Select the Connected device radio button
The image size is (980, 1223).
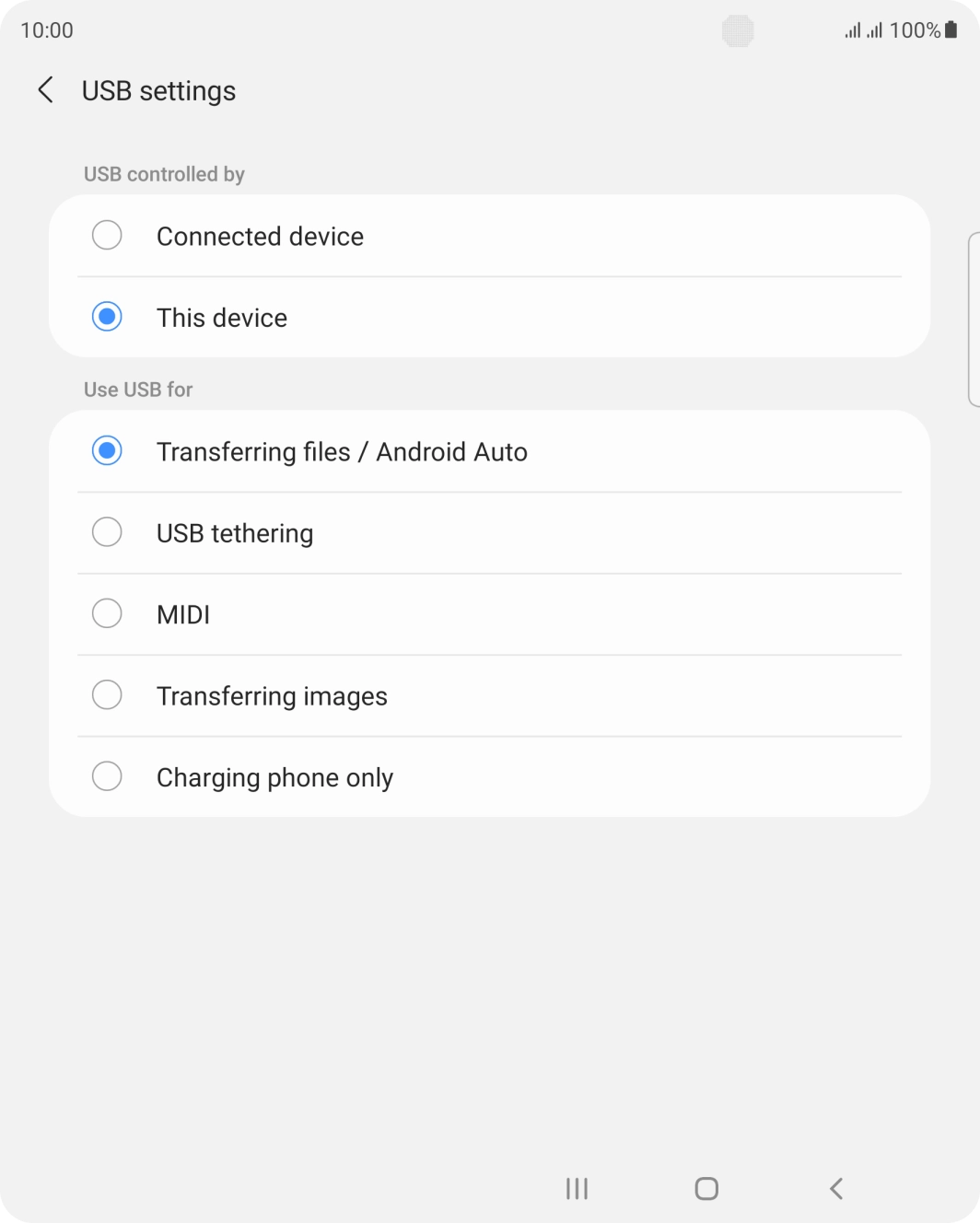107,236
